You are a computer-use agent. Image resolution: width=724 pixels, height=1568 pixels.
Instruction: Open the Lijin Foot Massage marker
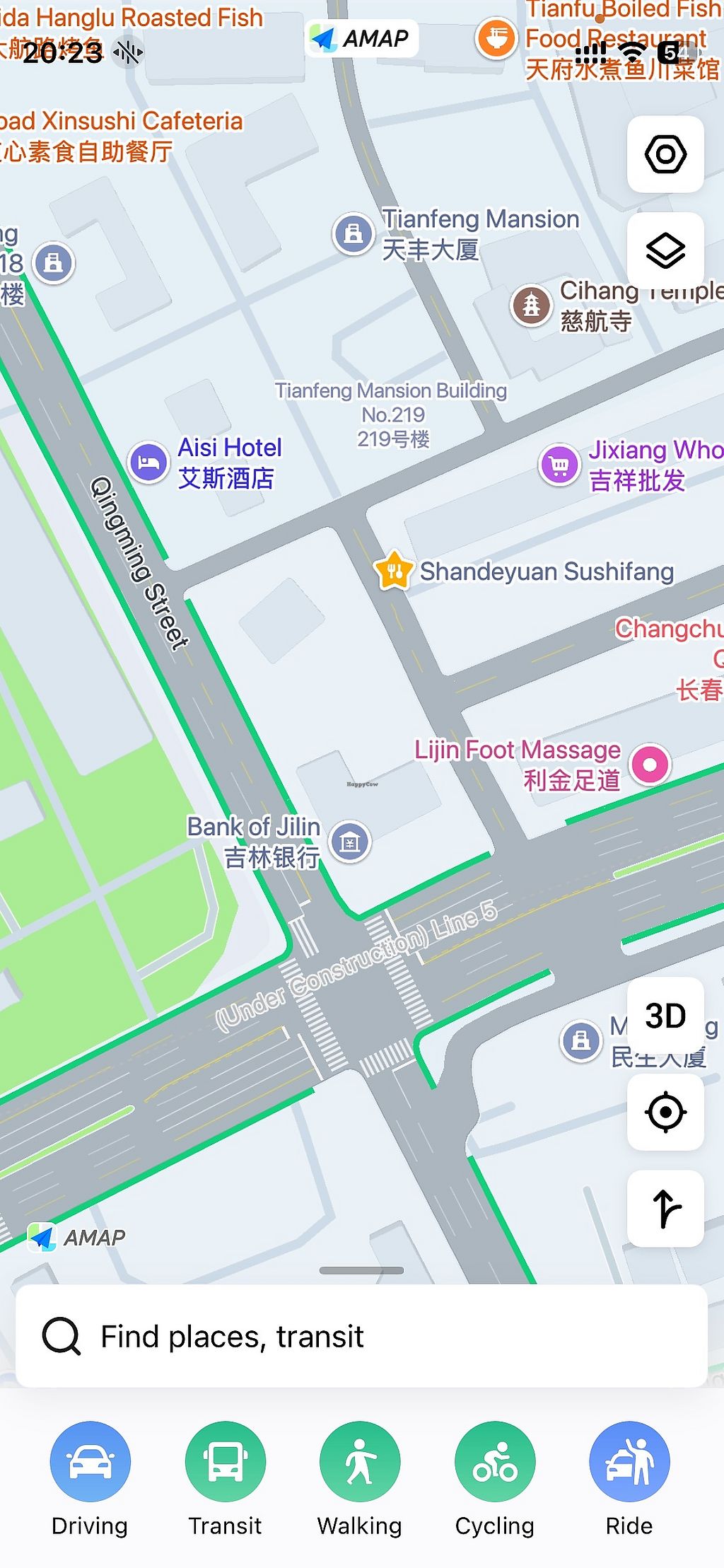tap(650, 765)
